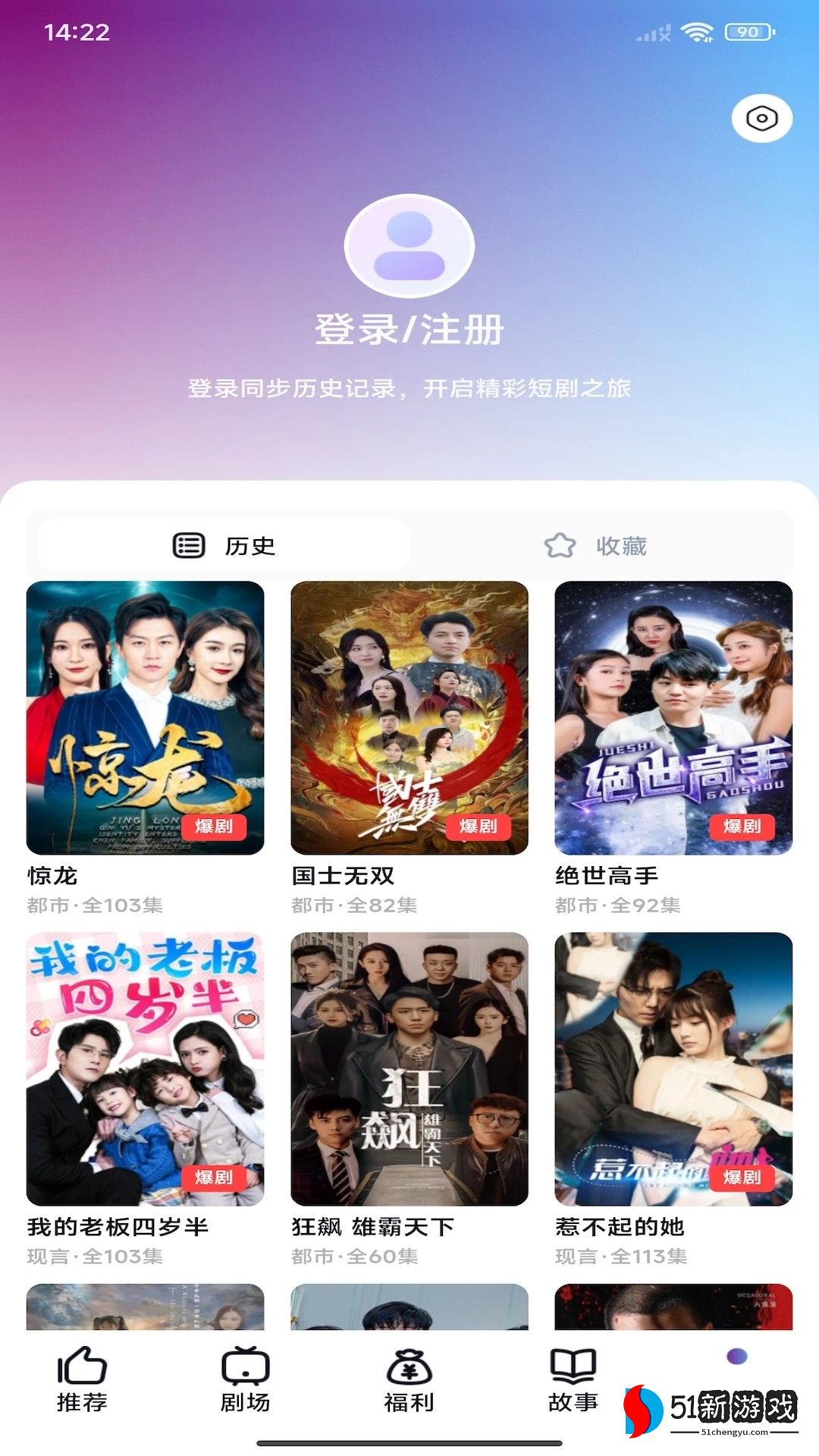Open the drama 惹不起的她

pyautogui.click(x=673, y=1068)
